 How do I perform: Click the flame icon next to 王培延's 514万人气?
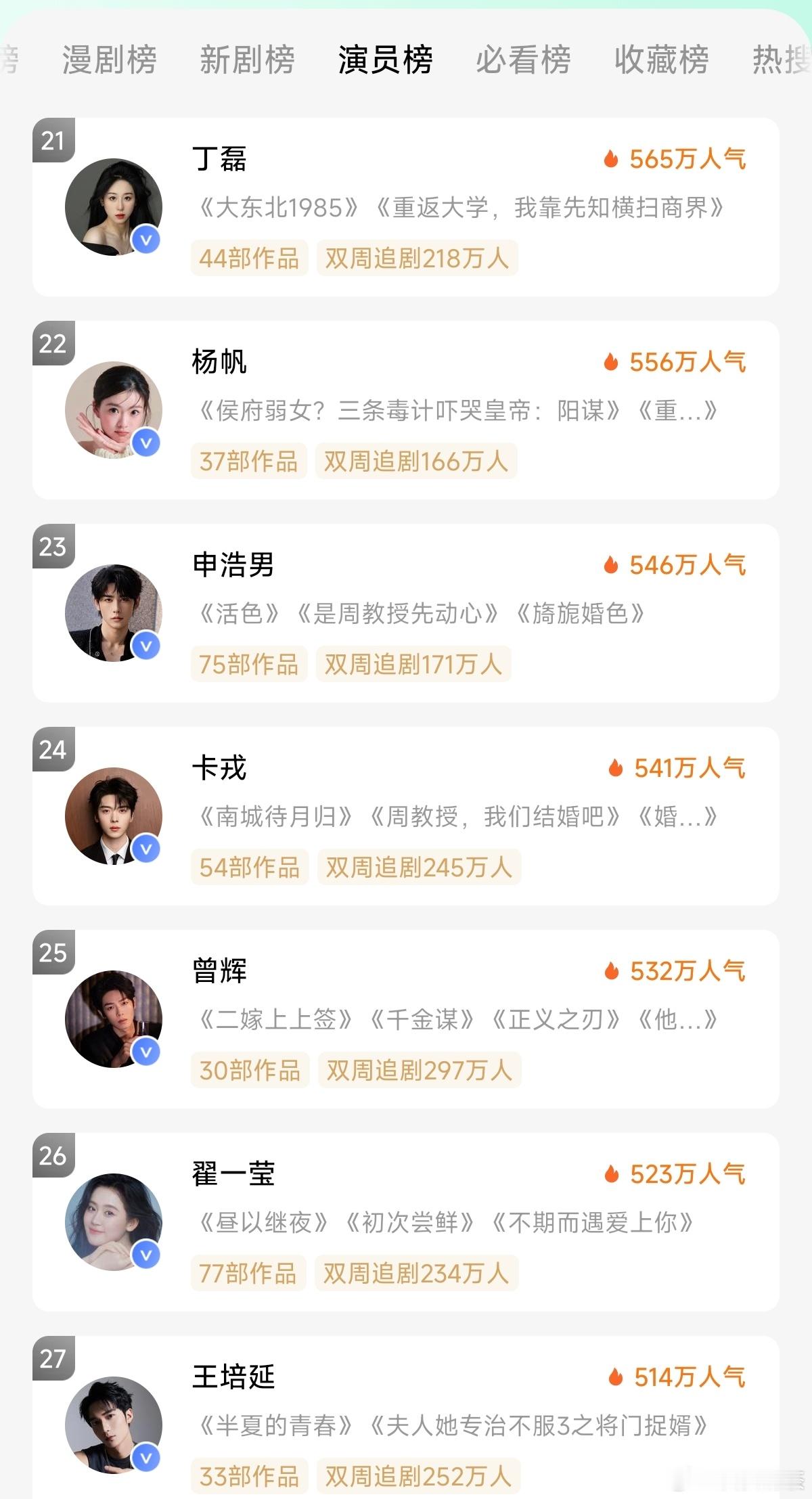[614, 1377]
